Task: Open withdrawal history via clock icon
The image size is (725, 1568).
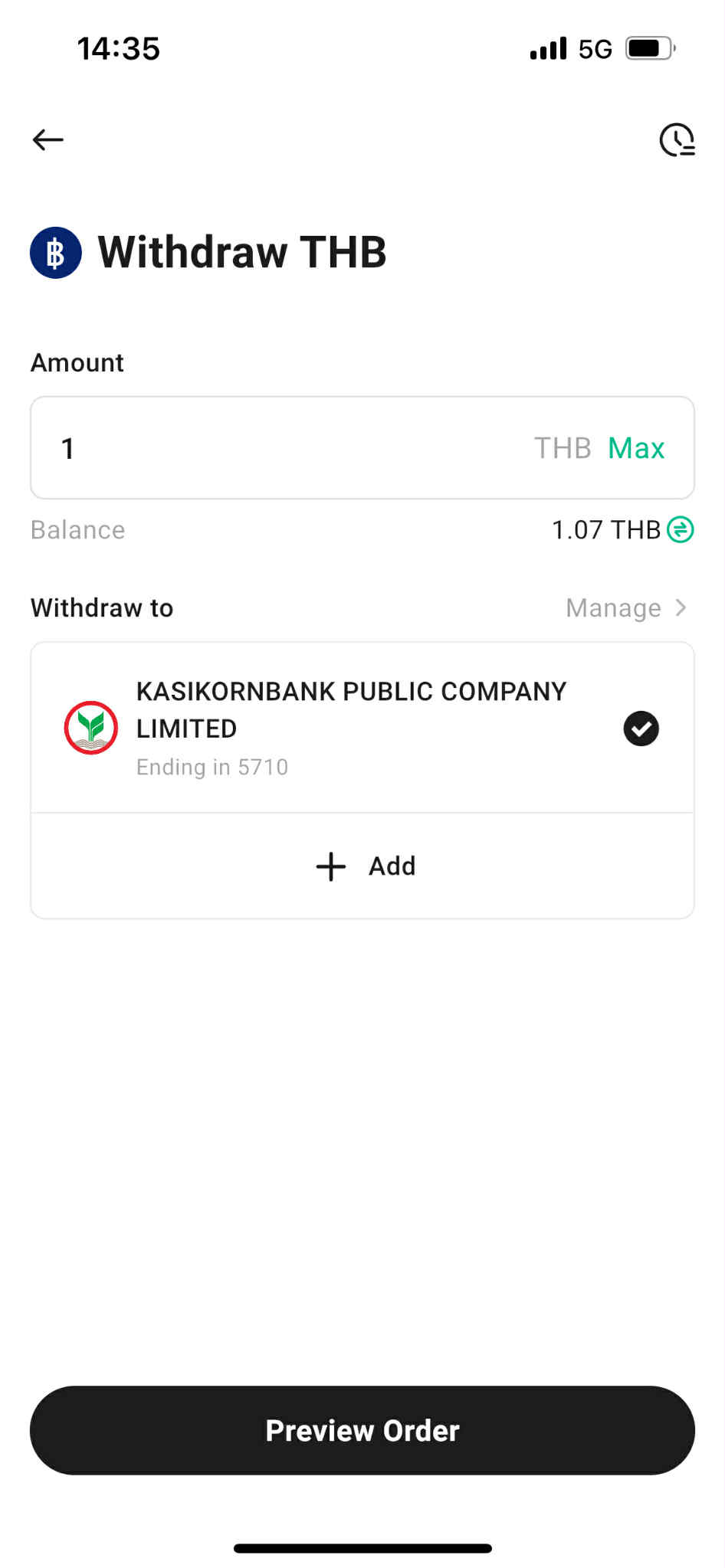Action: coord(675,139)
